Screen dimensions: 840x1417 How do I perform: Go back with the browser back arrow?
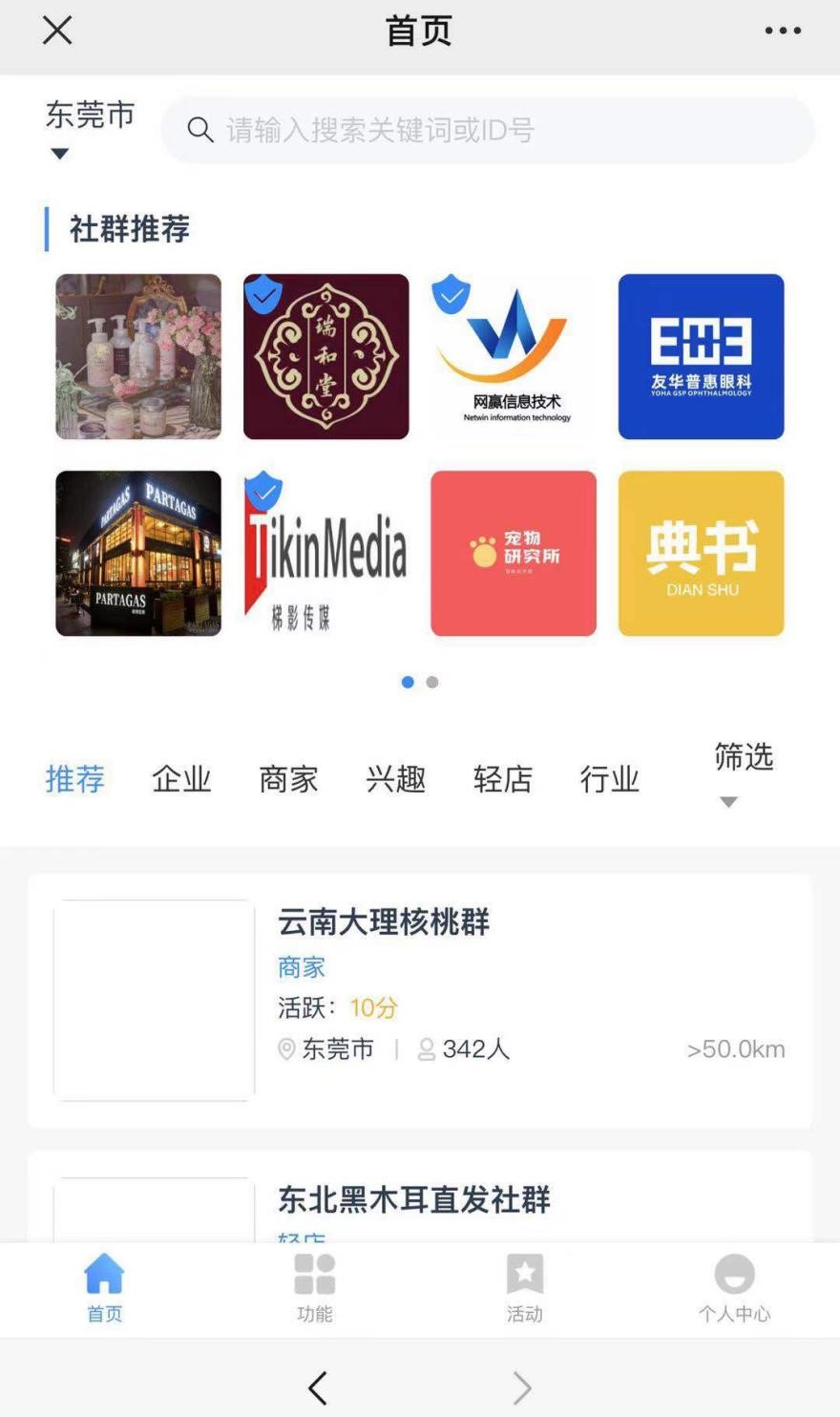coord(318,1387)
